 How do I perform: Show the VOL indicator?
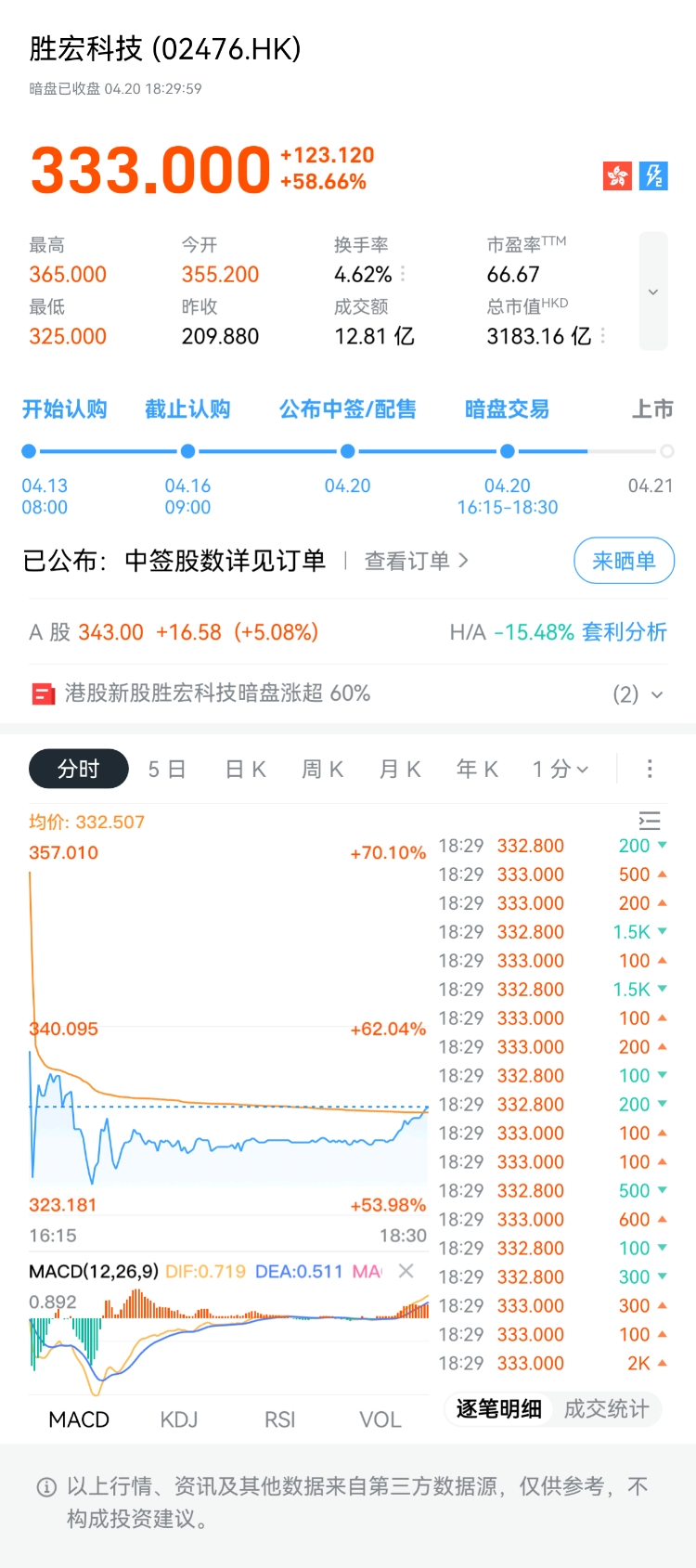click(380, 1419)
